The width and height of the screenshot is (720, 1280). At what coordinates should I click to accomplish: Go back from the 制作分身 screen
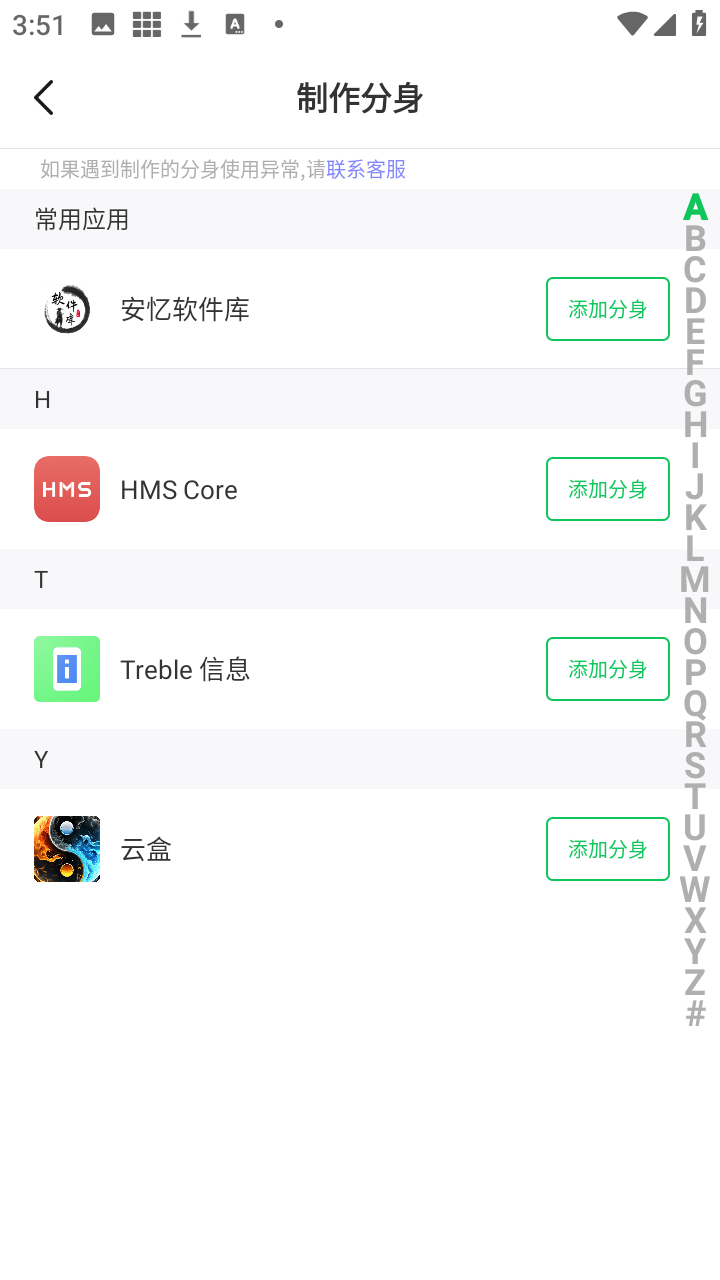(x=44, y=98)
